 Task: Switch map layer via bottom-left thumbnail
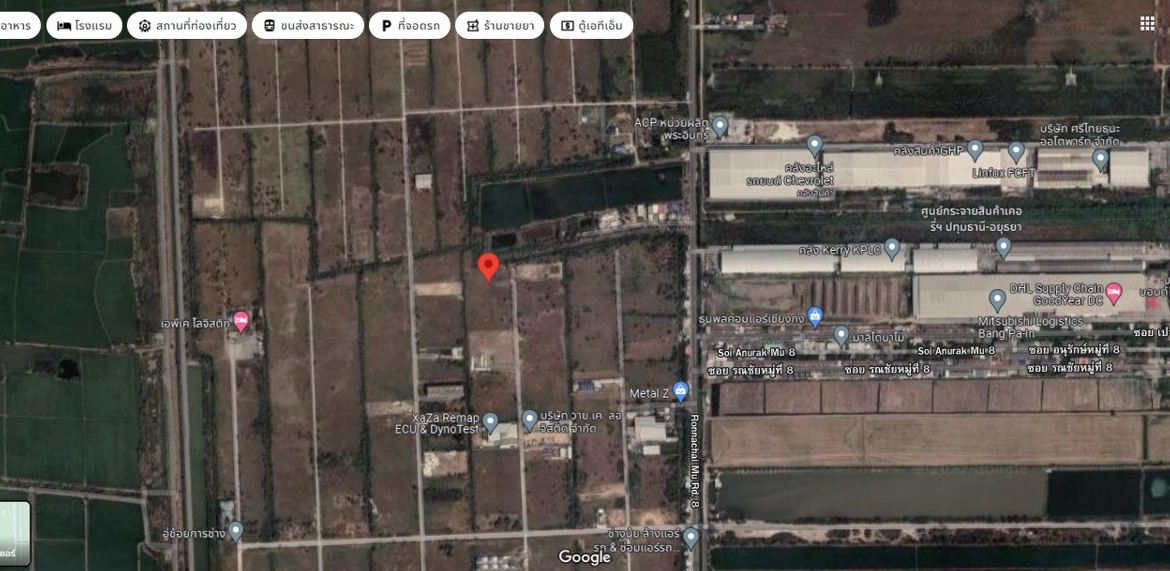[x=14, y=533]
